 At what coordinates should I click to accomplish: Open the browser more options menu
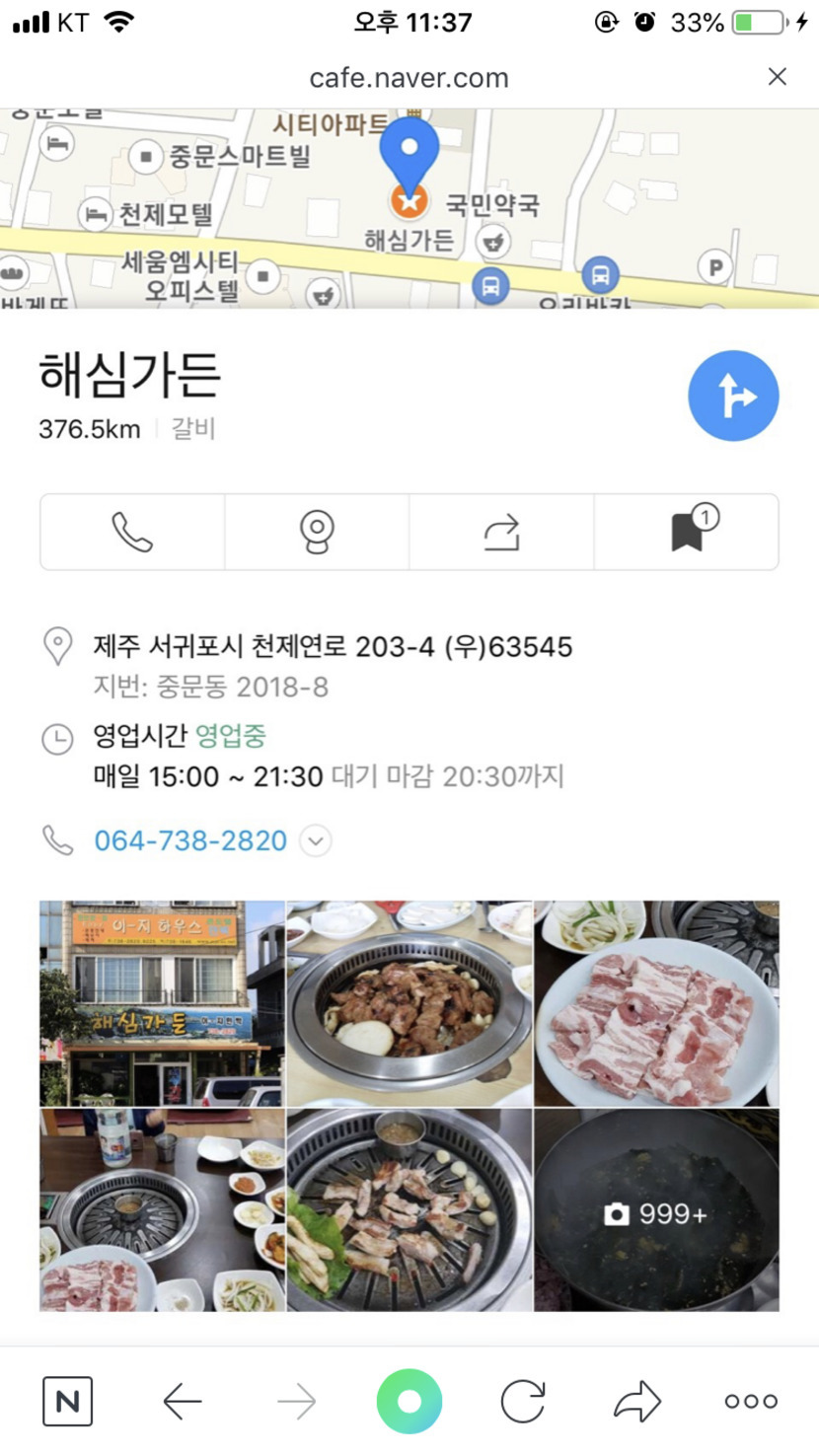pos(751,1401)
